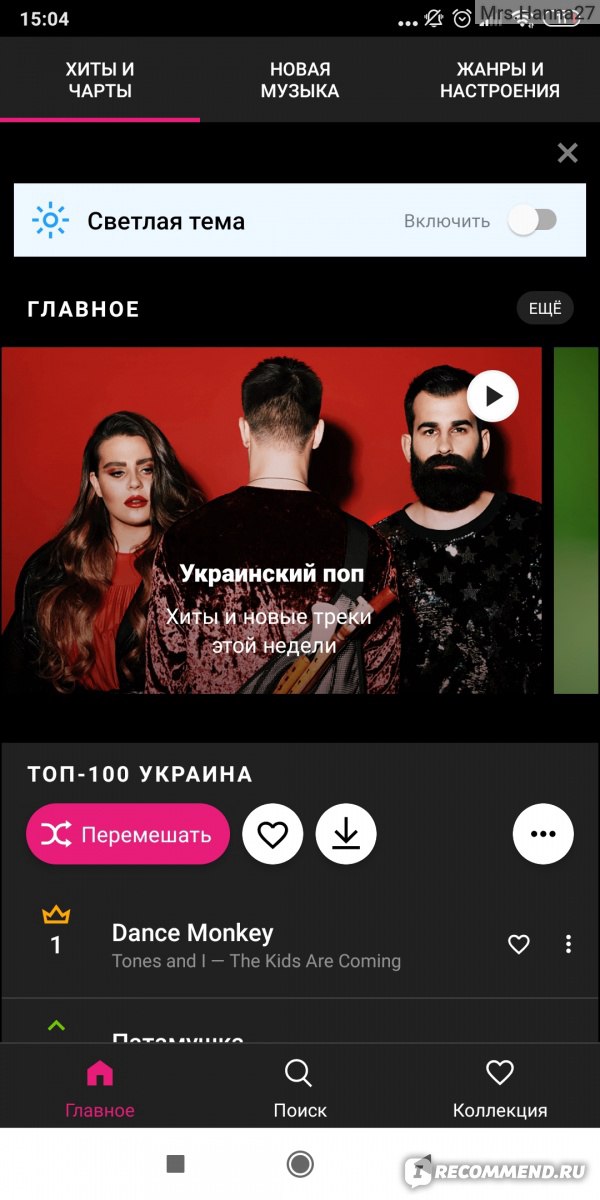Play the Украинский поп playlist
The height and width of the screenshot is (1200, 600).
click(x=492, y=396)
